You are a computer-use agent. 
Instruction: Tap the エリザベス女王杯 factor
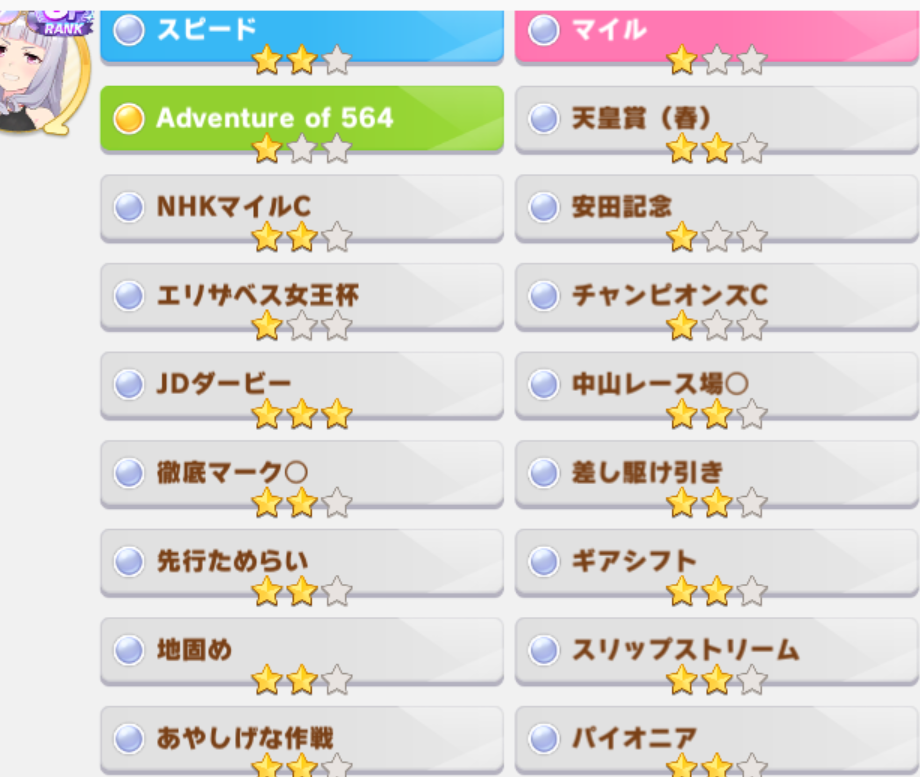(301, 296)
